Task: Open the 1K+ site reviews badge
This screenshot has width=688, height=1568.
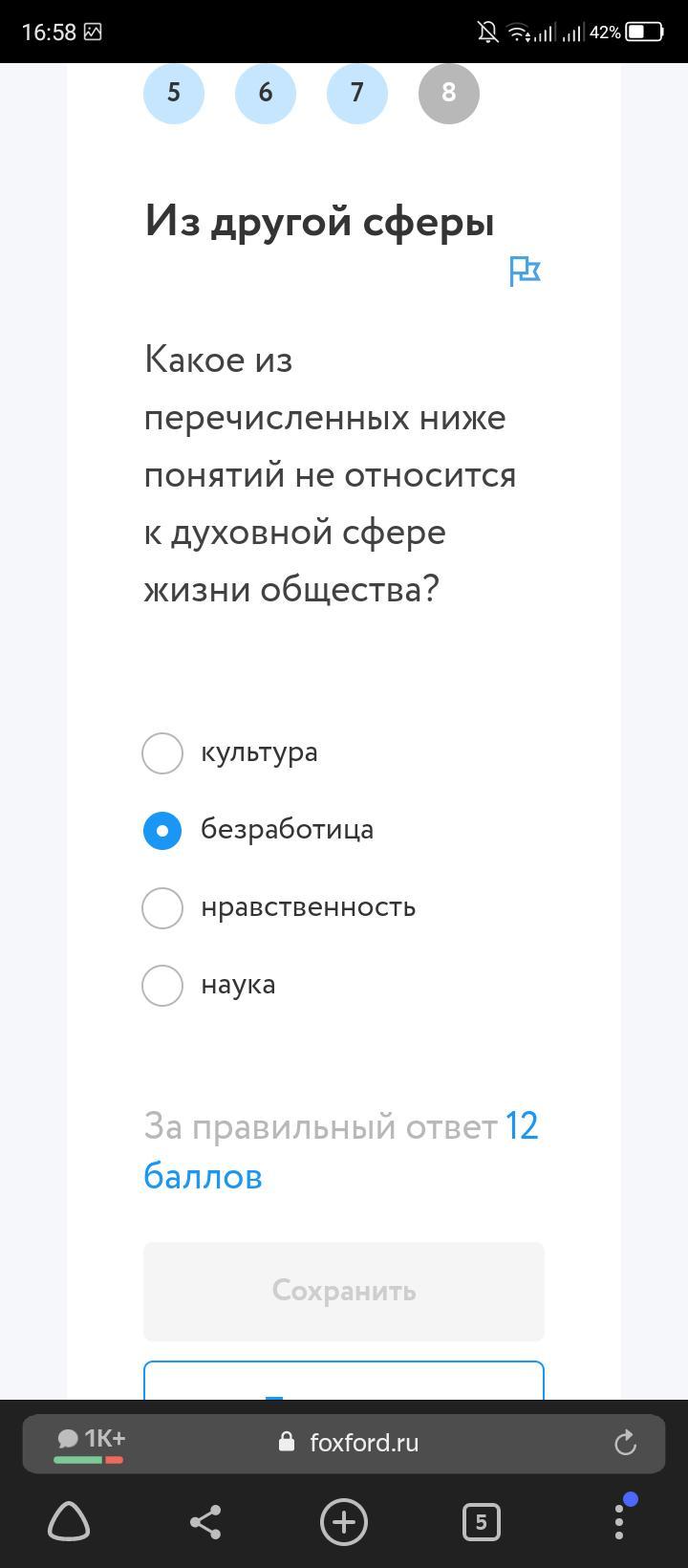Action: click(90, 1444)
